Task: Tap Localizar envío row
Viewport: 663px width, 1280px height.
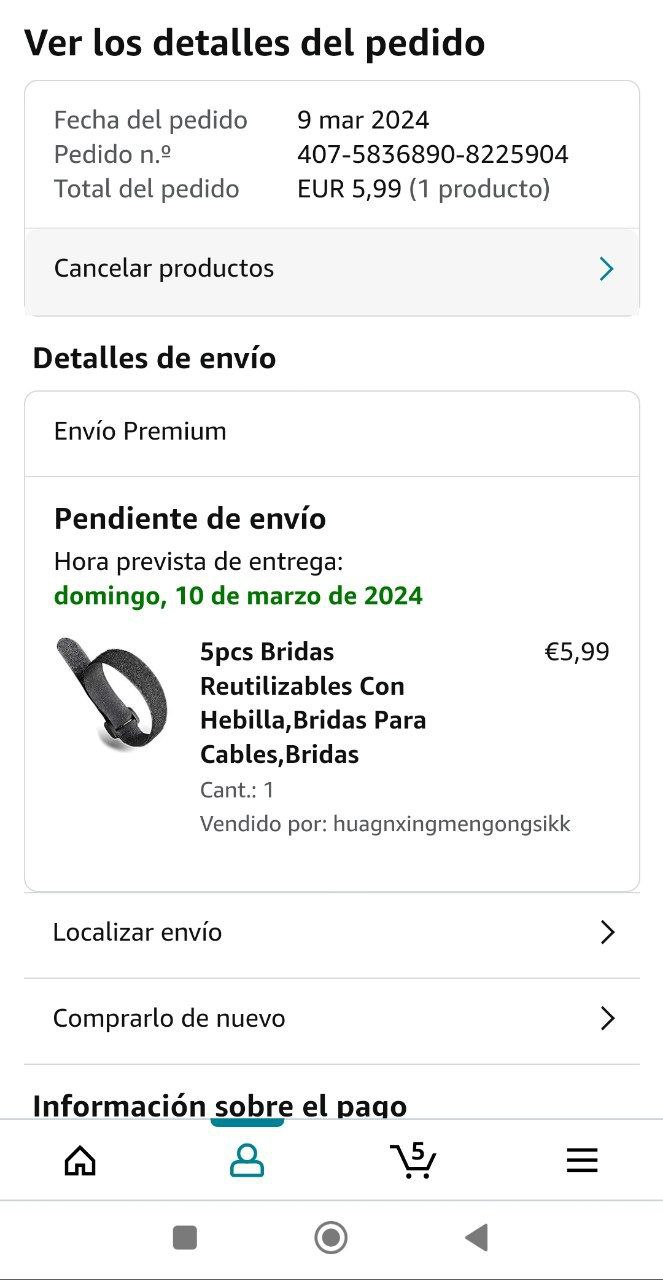Action: pos(331,933)
